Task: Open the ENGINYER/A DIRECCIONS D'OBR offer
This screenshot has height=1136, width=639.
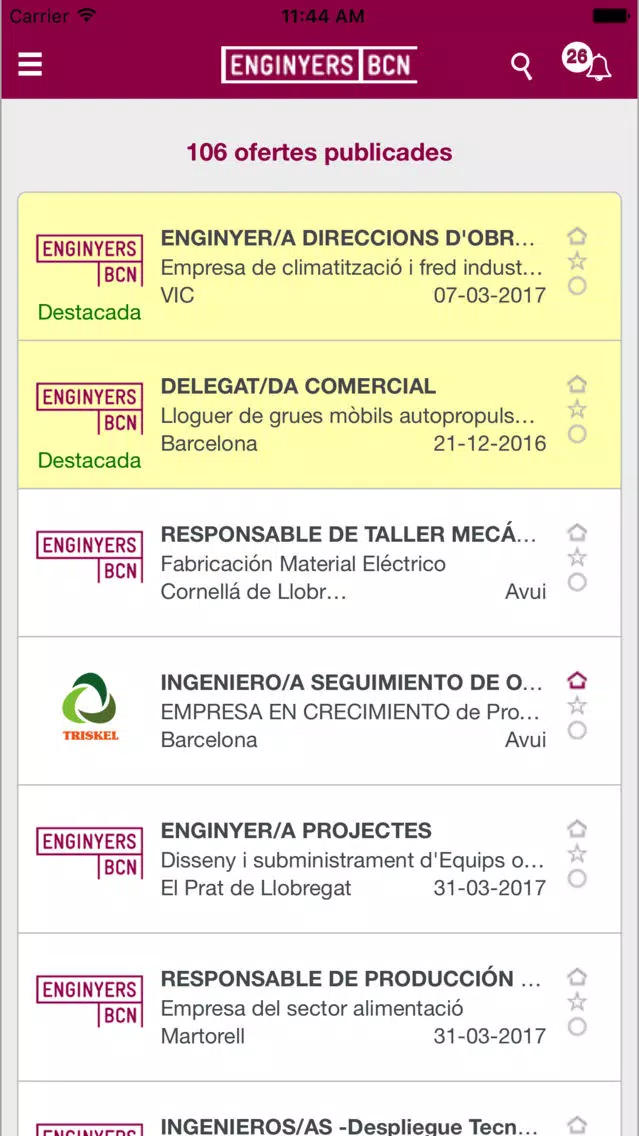Action: pyautogui.click(x=320, y=267)
